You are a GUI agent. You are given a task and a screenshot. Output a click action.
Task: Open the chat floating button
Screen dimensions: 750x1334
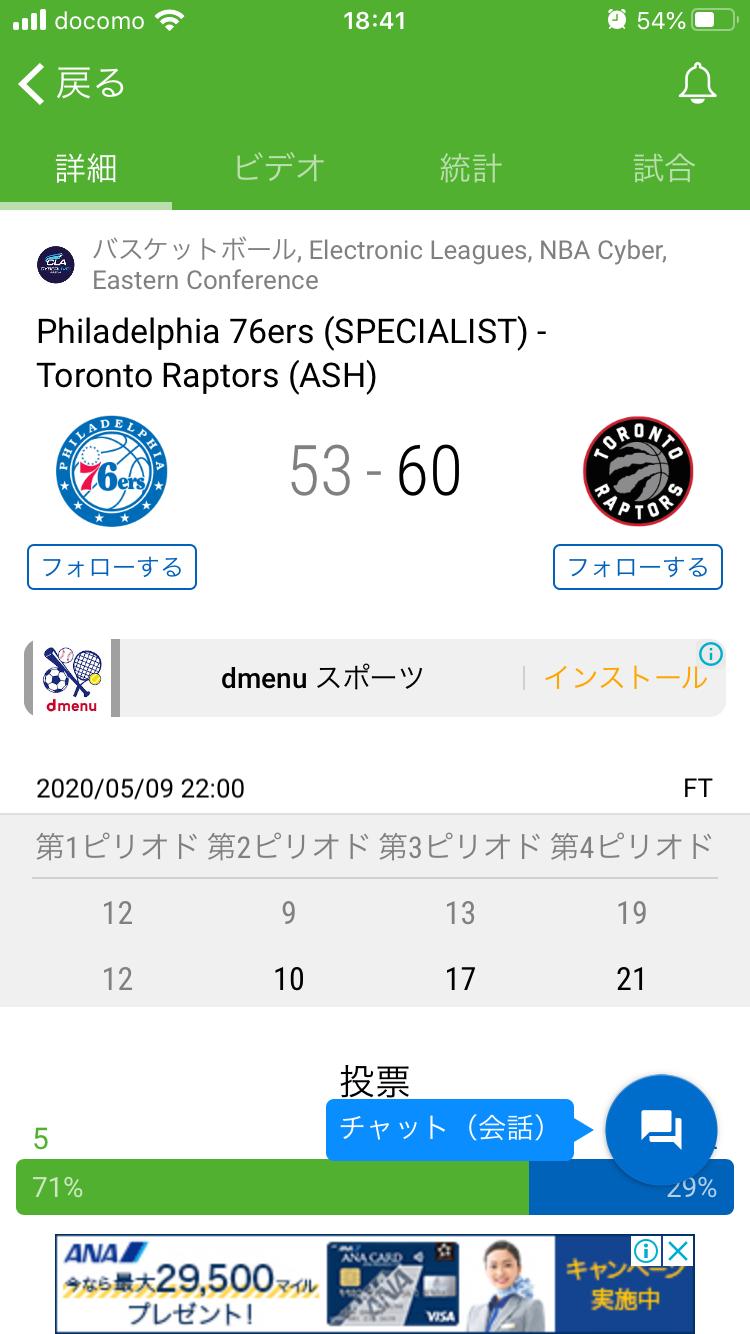pyautogui.click(x=661, y=1129)
